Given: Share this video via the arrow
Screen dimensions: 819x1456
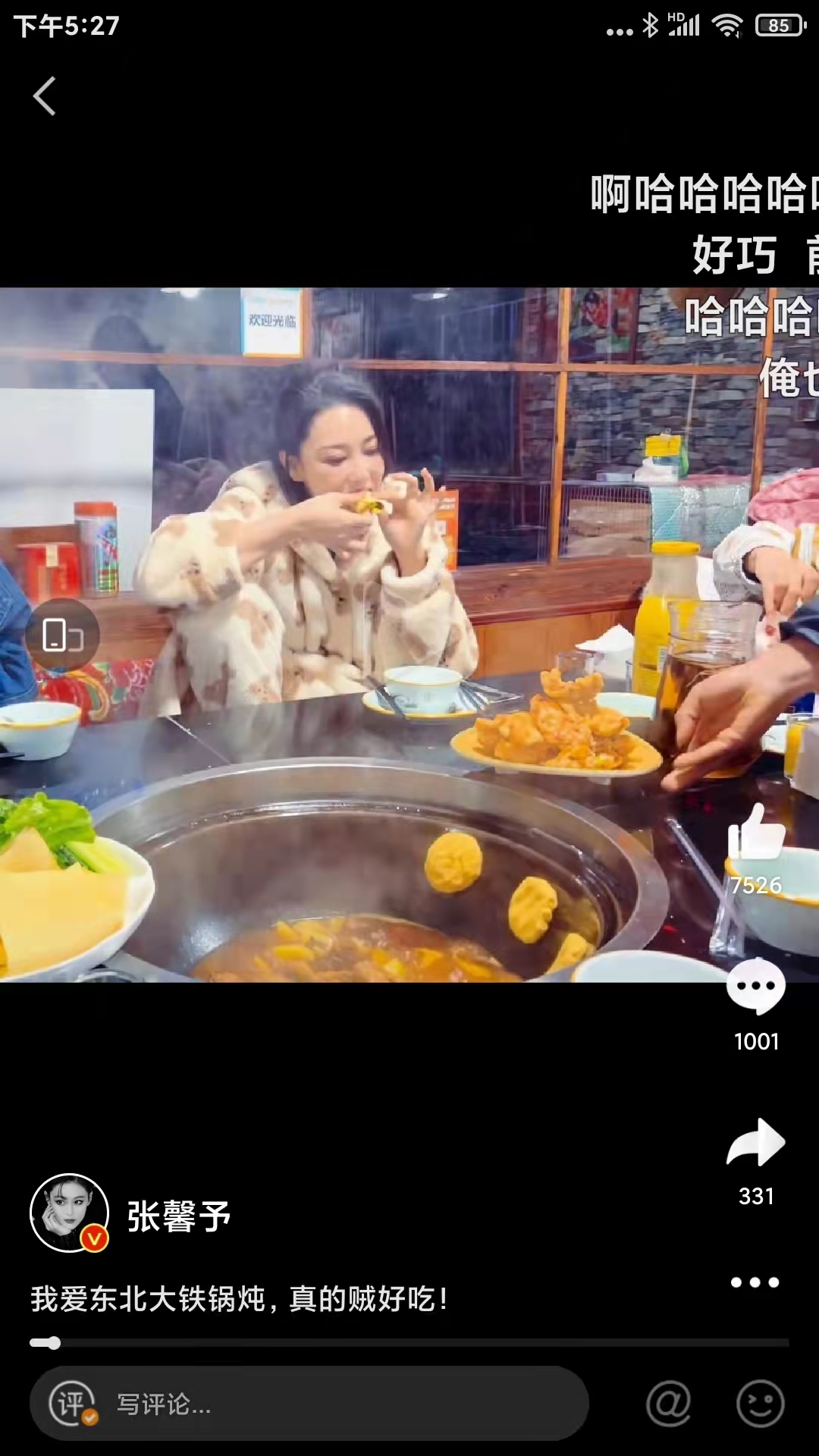Looking at the screenshot, I should coord(756,1142).
